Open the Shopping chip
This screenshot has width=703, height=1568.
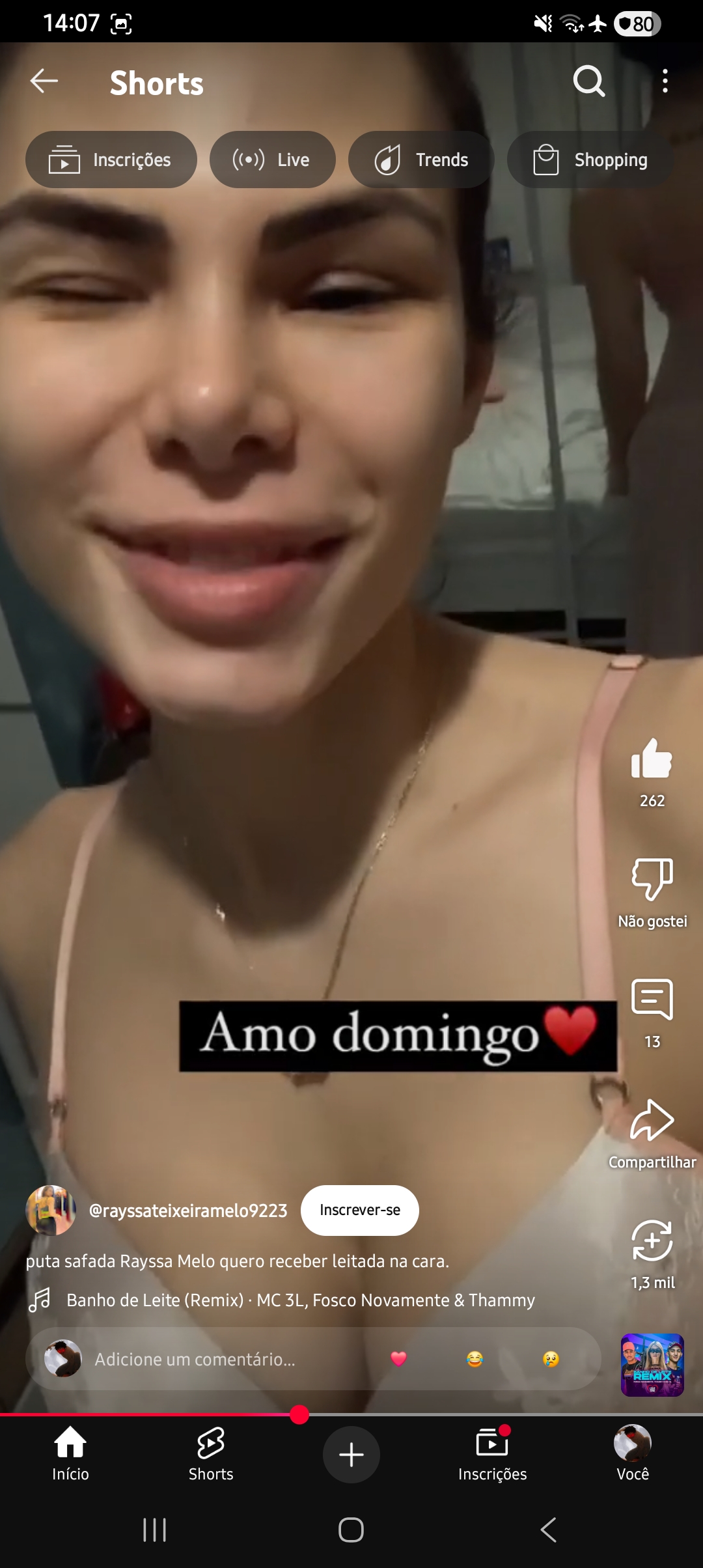590,160
